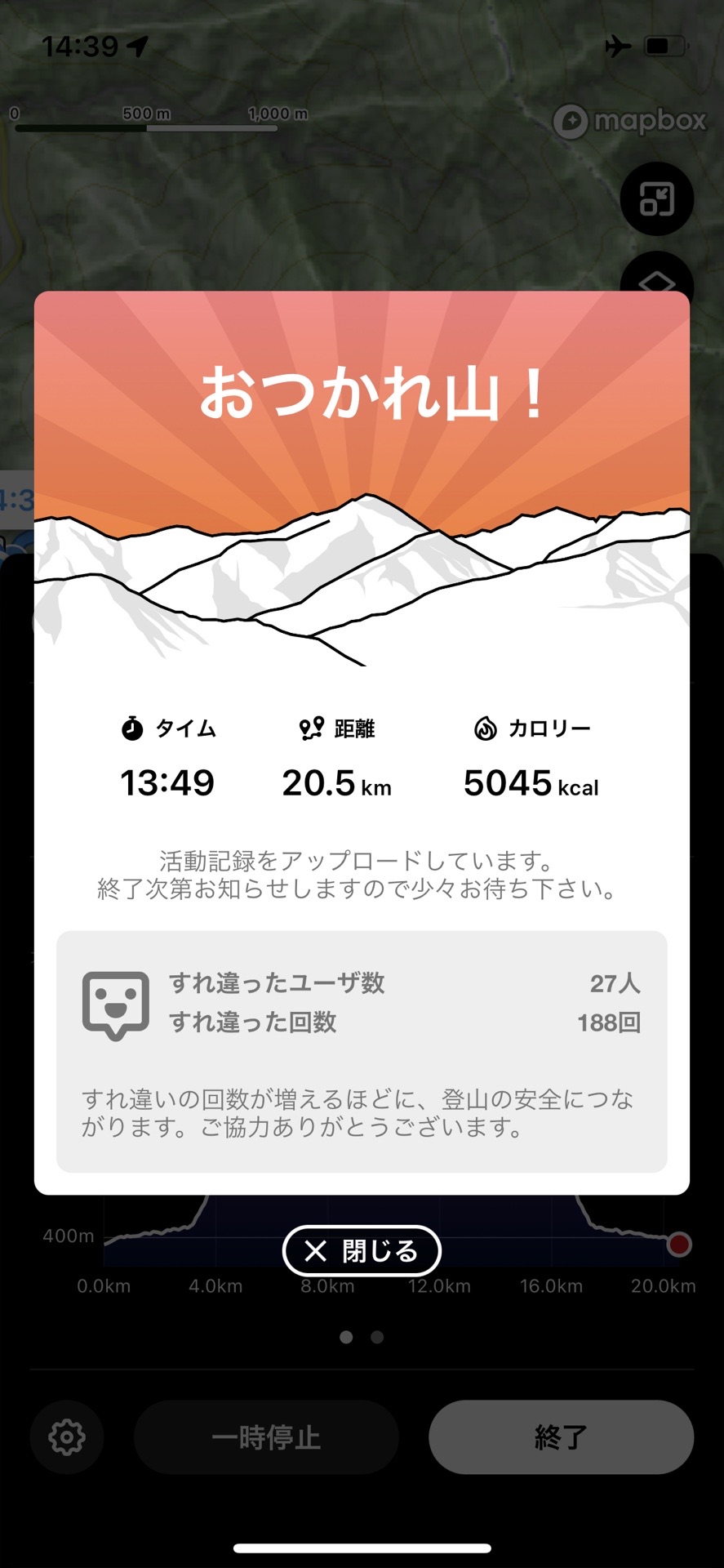Switch to the second carousel page dot

click(x=376, y=1337)
